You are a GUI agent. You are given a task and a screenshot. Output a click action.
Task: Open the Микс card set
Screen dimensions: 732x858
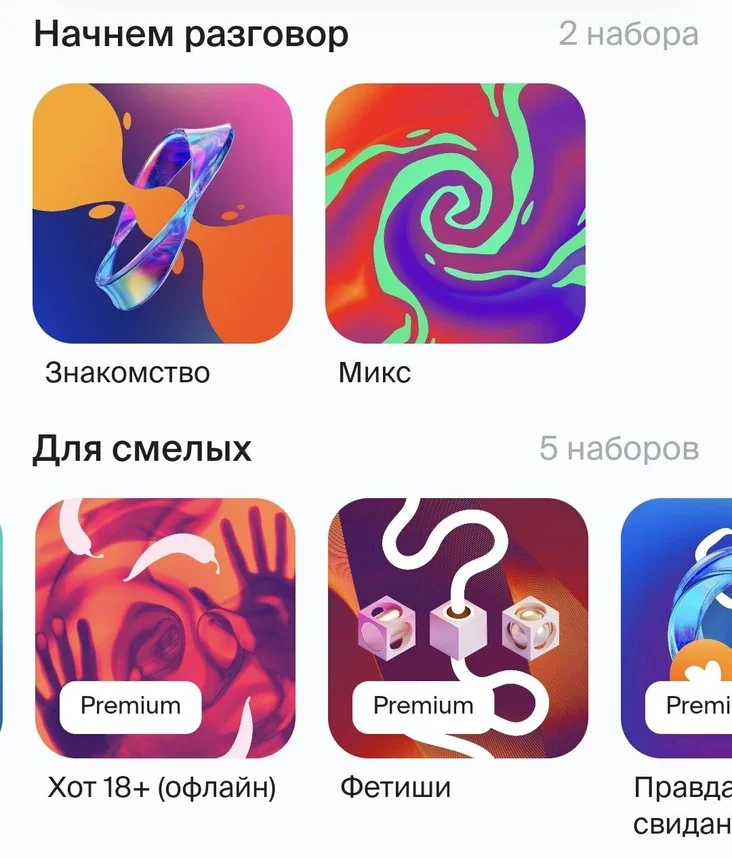pyautogui.click(x=455, y=213)
